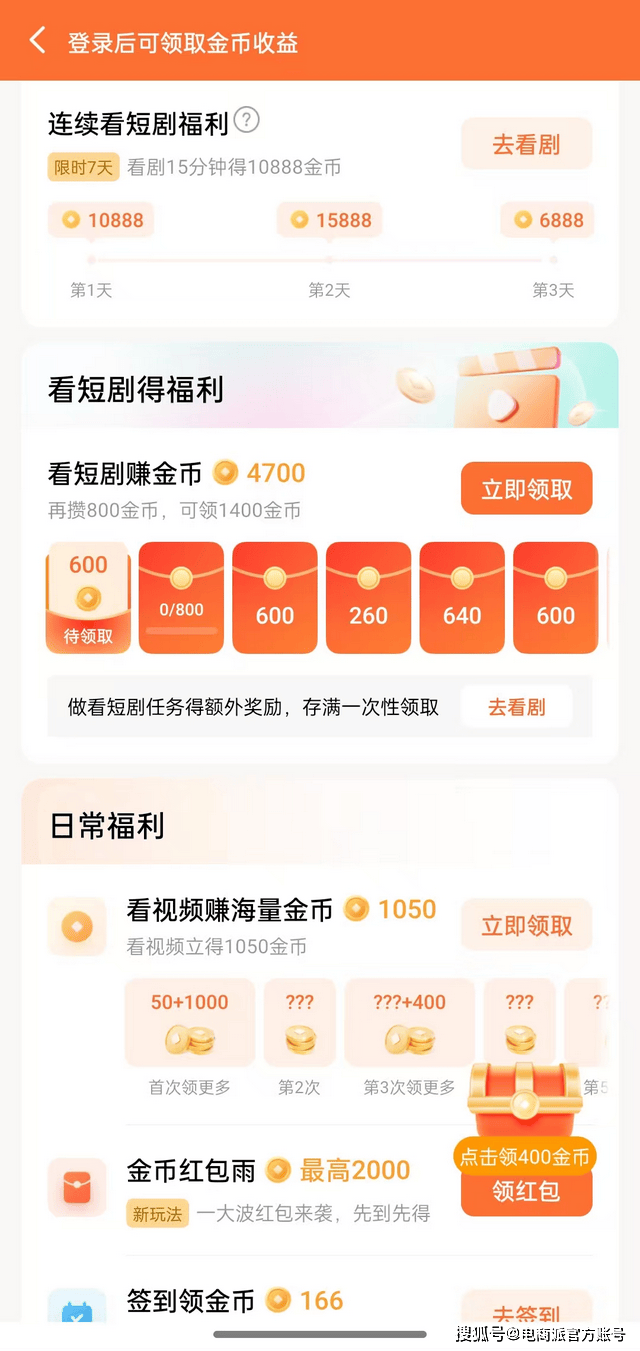Select the 50+1000 首次领更多 reward card
Screen dimensions: 640x1351
189,1023
